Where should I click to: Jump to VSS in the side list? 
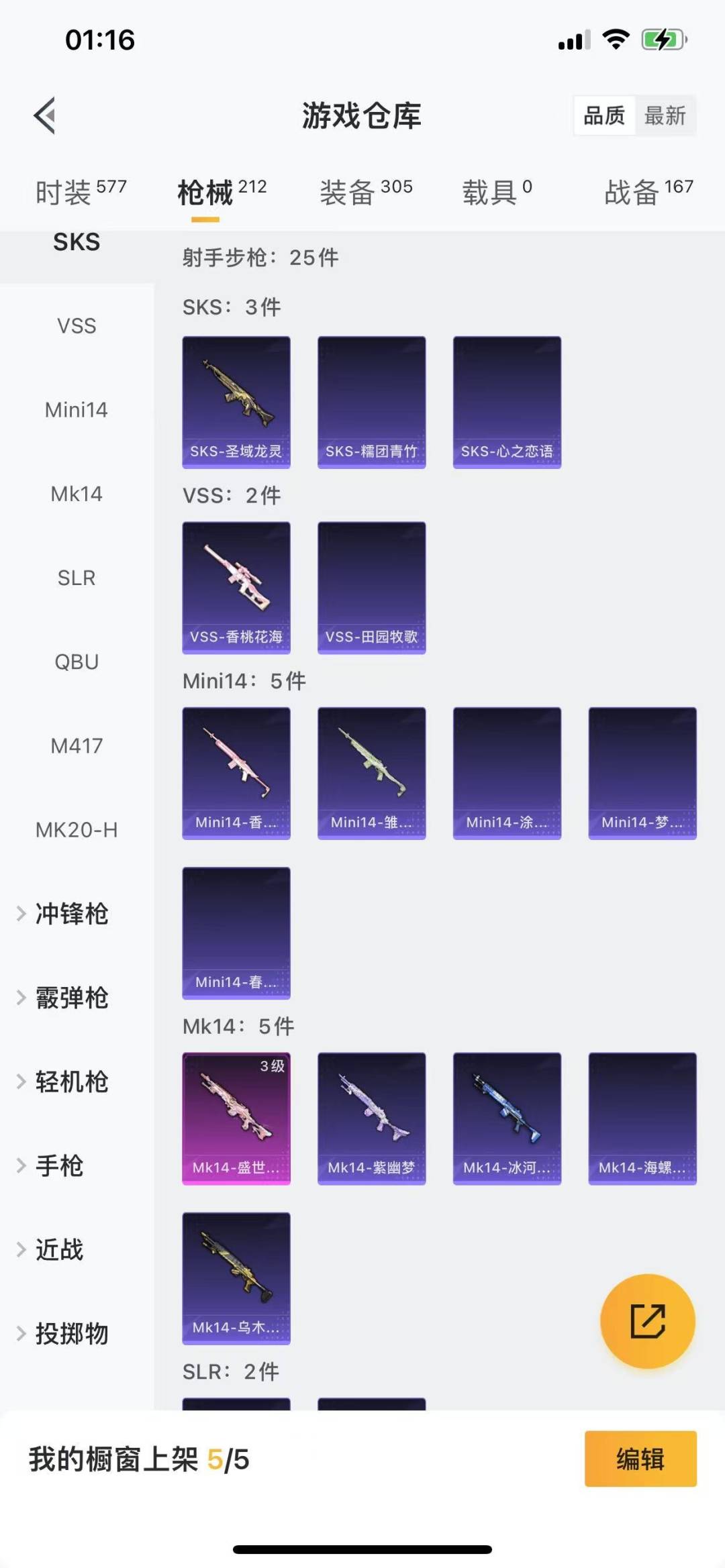pyautogui.click(x=77, y=326)
